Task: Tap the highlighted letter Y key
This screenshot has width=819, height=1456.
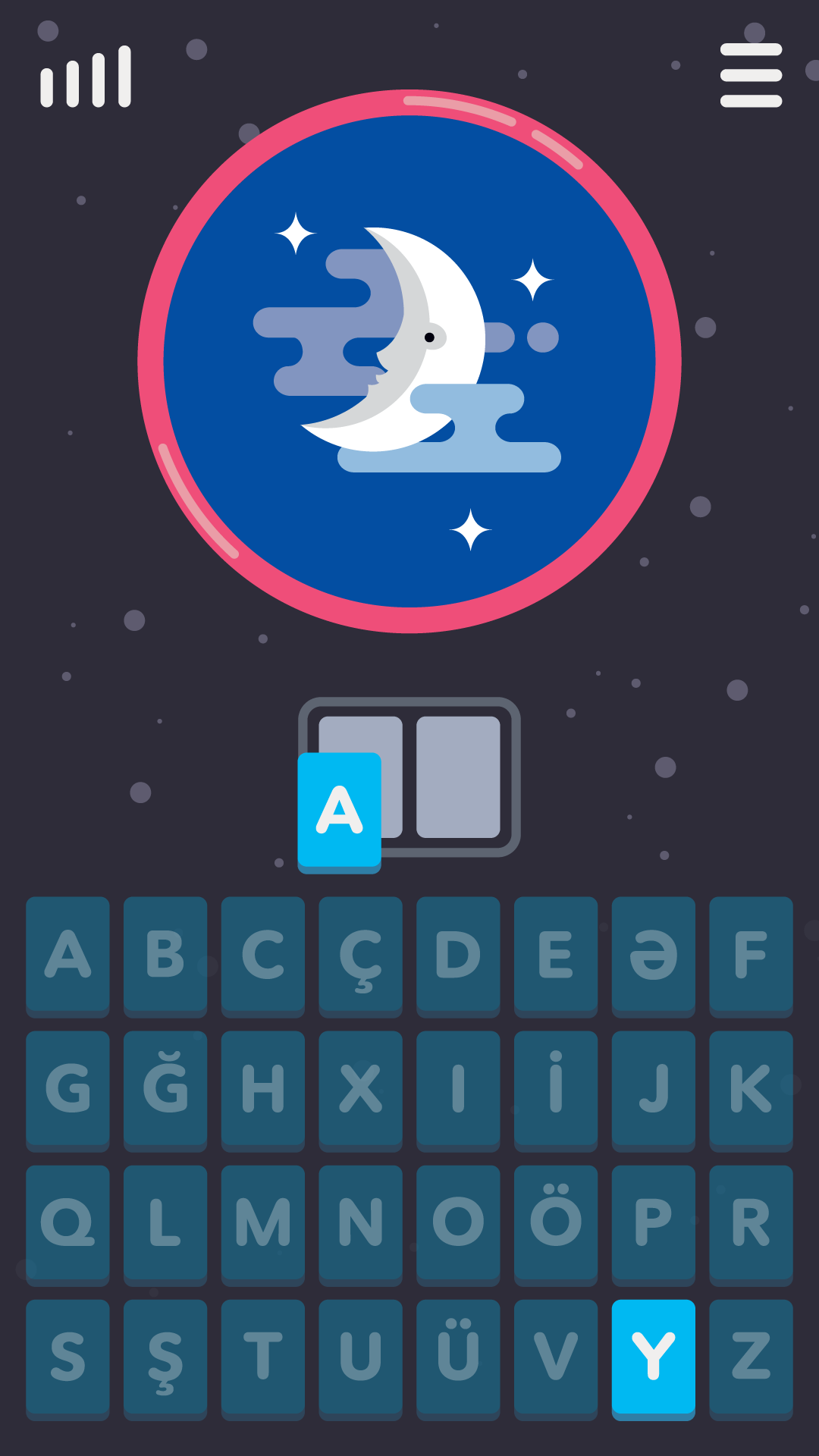Action: pos(653,1357)
